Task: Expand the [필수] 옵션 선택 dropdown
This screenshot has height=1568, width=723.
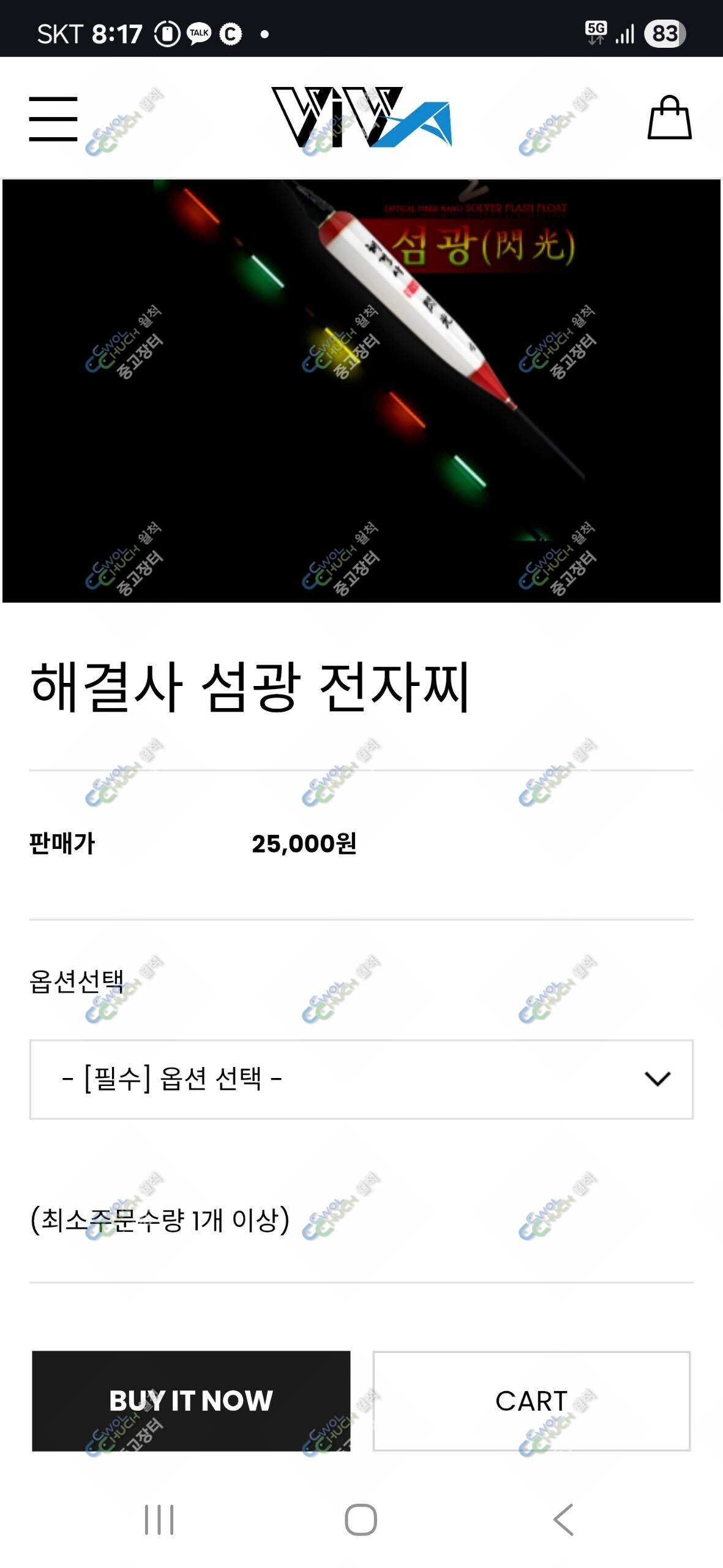Action: click(x=361, y=1079)
